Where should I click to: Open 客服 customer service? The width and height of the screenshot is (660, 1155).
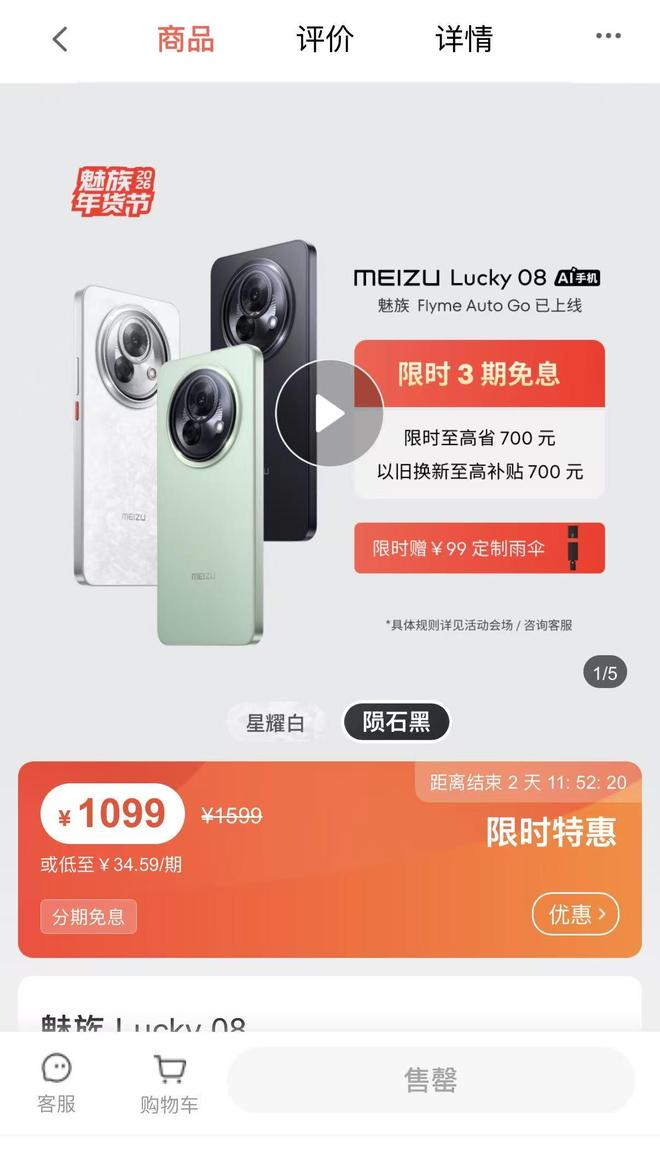tap(57, 1083)
